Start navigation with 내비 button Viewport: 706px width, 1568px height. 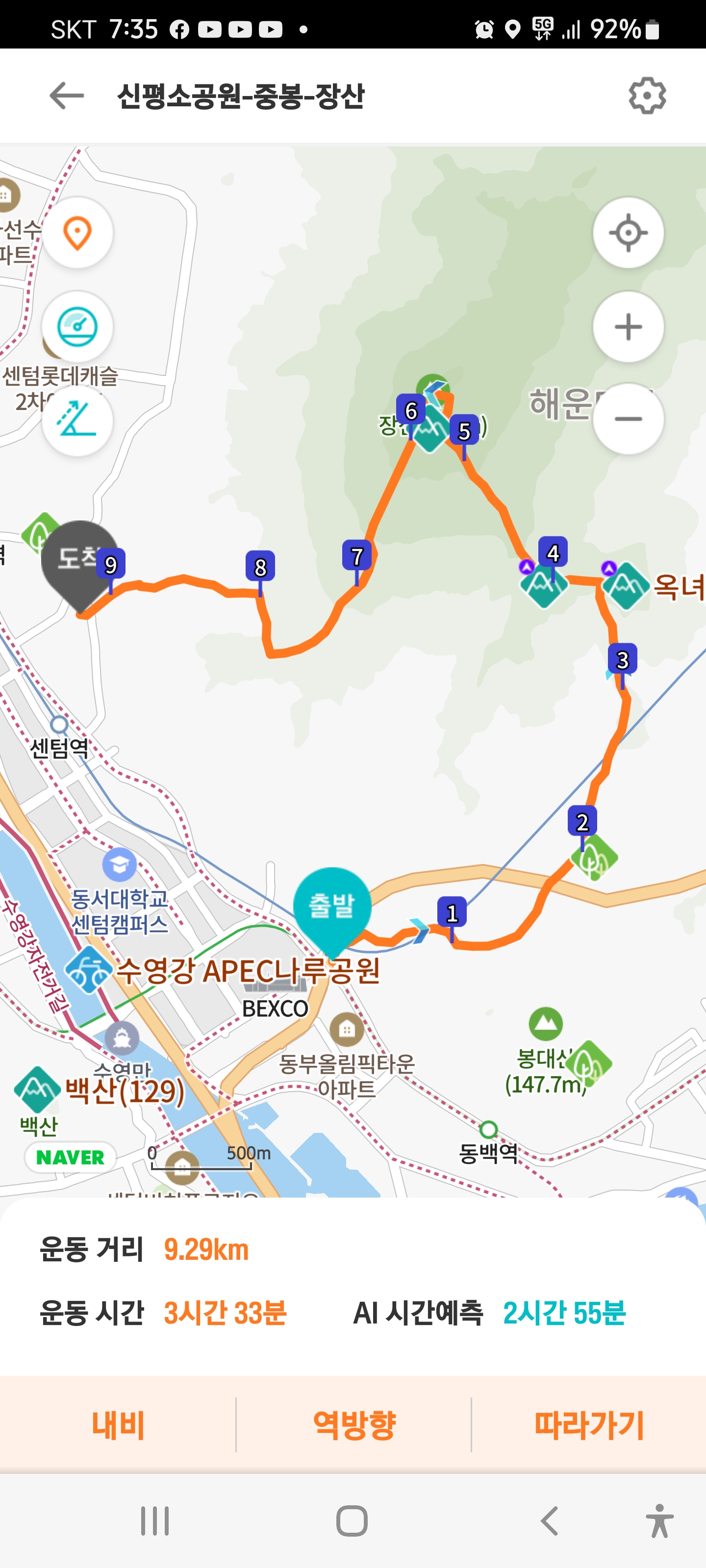point(118,1425)
